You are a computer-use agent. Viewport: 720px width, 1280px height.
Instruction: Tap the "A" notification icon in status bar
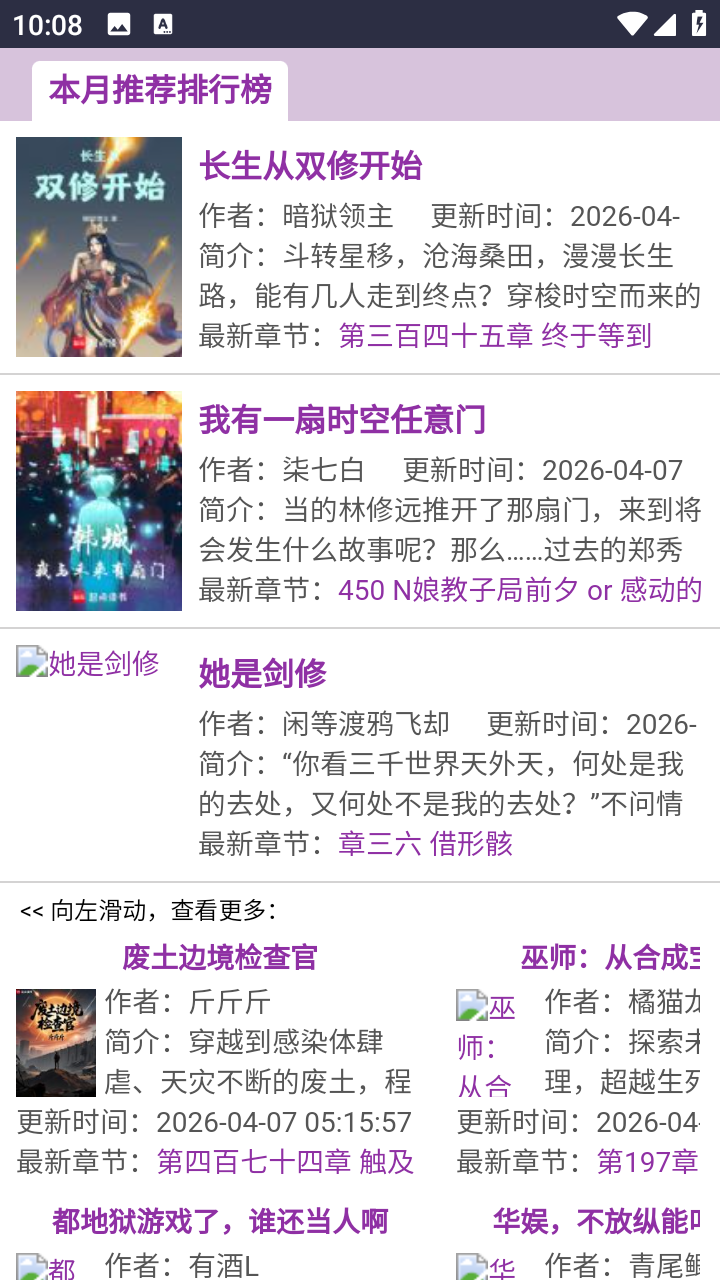(x=164, y=23)
